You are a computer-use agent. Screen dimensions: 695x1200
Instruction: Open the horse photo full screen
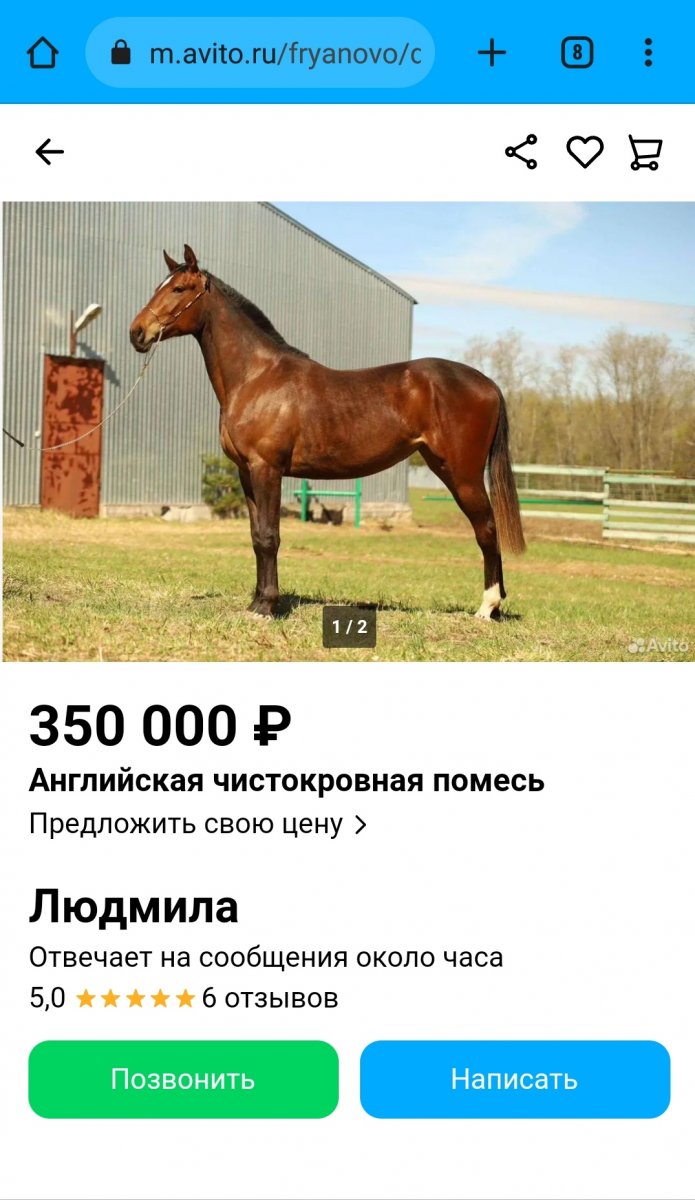tap(347, 430)
